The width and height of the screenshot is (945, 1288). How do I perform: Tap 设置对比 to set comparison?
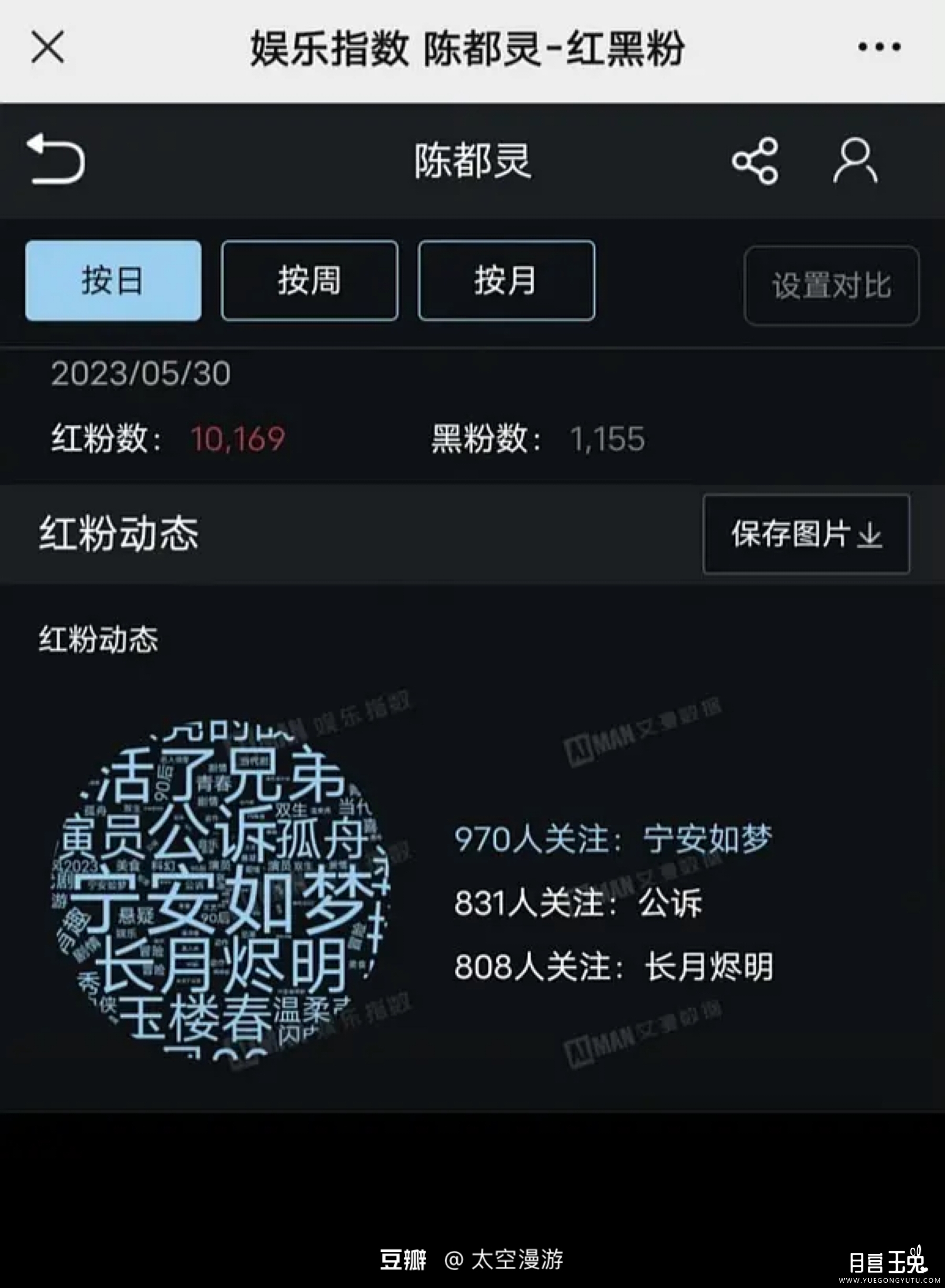[x=831, y=286]
